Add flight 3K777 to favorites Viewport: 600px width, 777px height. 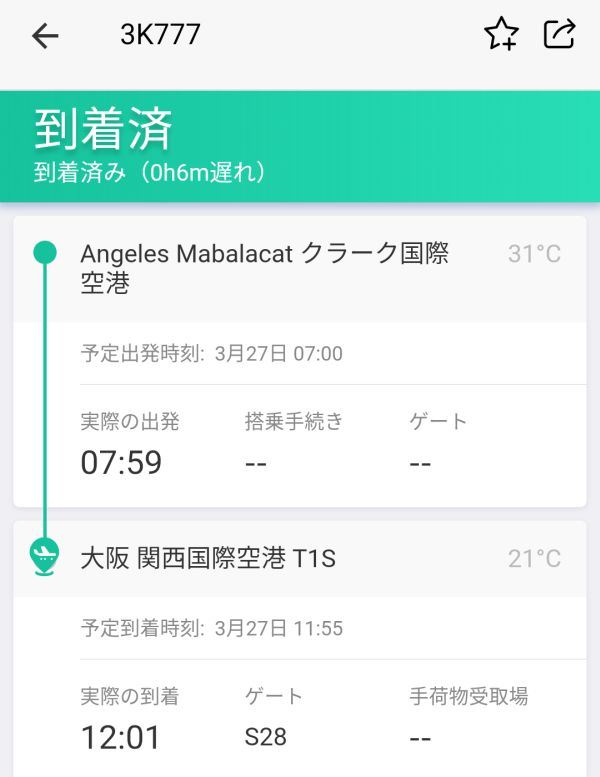(501, 35)
